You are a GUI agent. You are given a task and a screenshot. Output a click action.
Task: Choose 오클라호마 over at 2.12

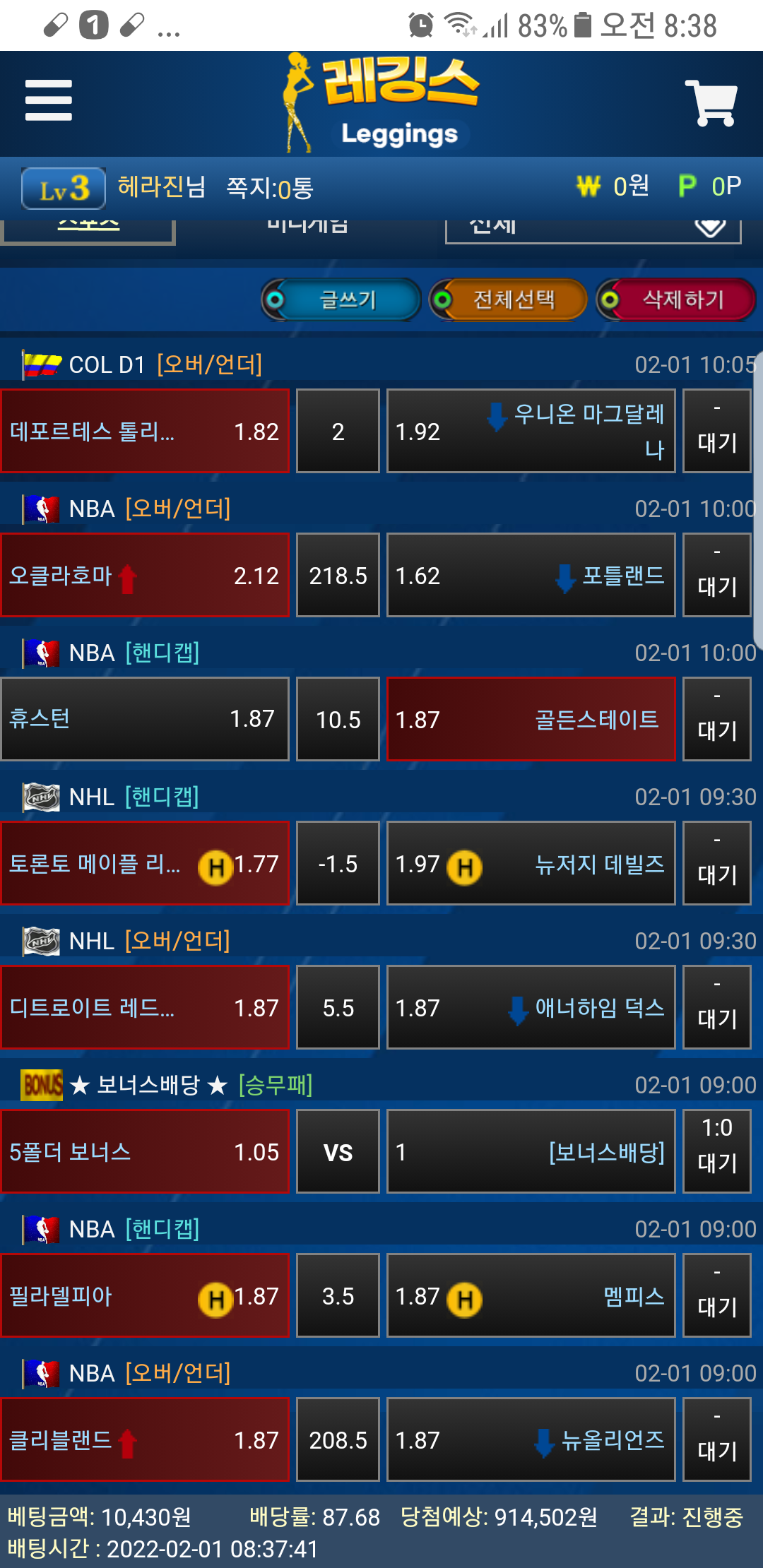coord(145,575)
